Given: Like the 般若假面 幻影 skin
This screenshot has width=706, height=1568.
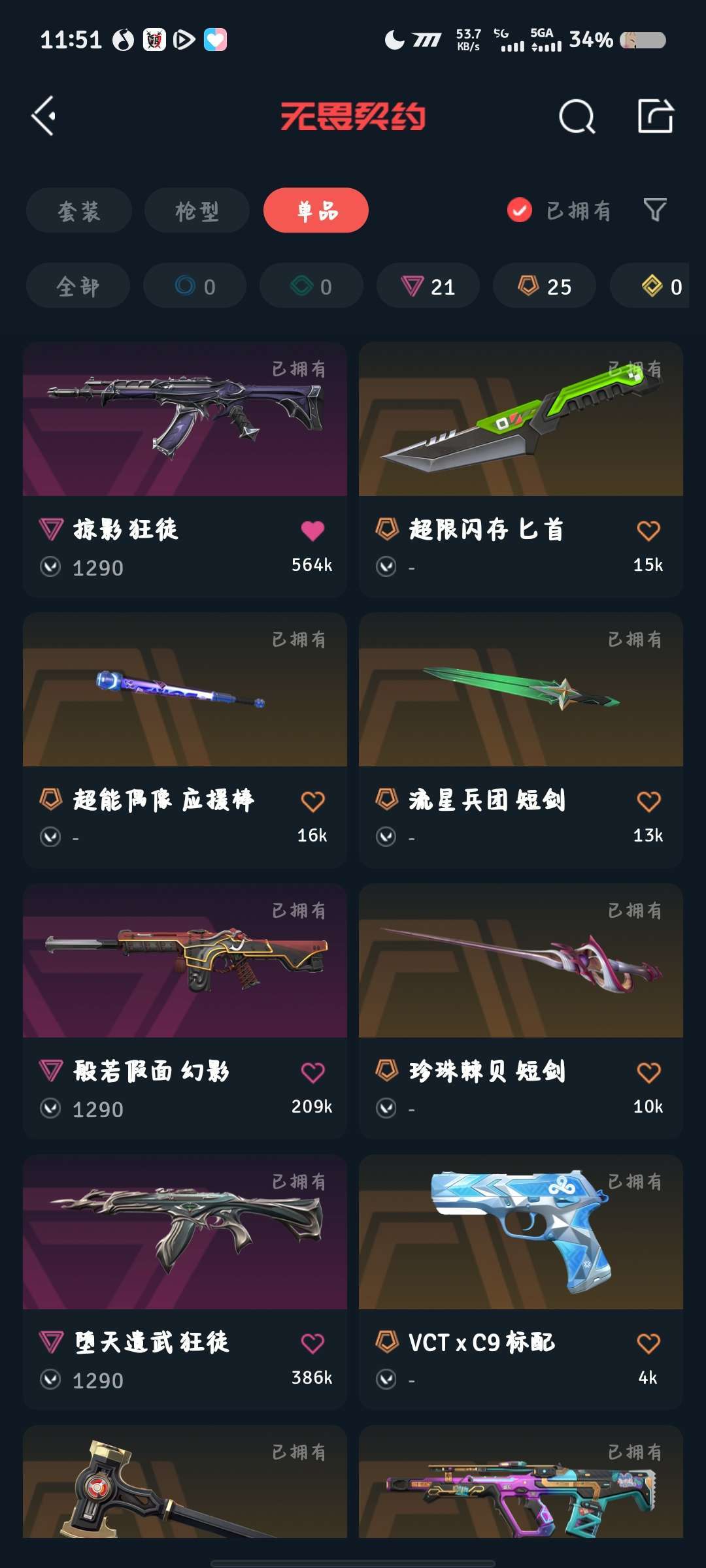Looking at the screenshot, I should [x=312, y=1073].
